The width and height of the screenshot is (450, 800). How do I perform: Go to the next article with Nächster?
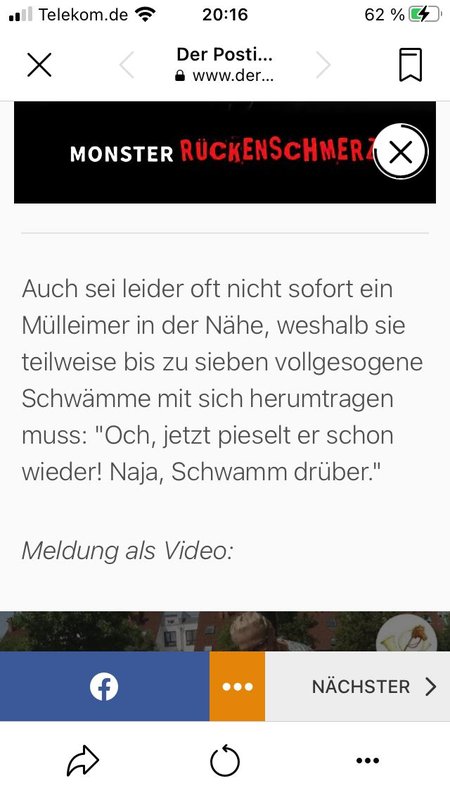coord(358,686)
